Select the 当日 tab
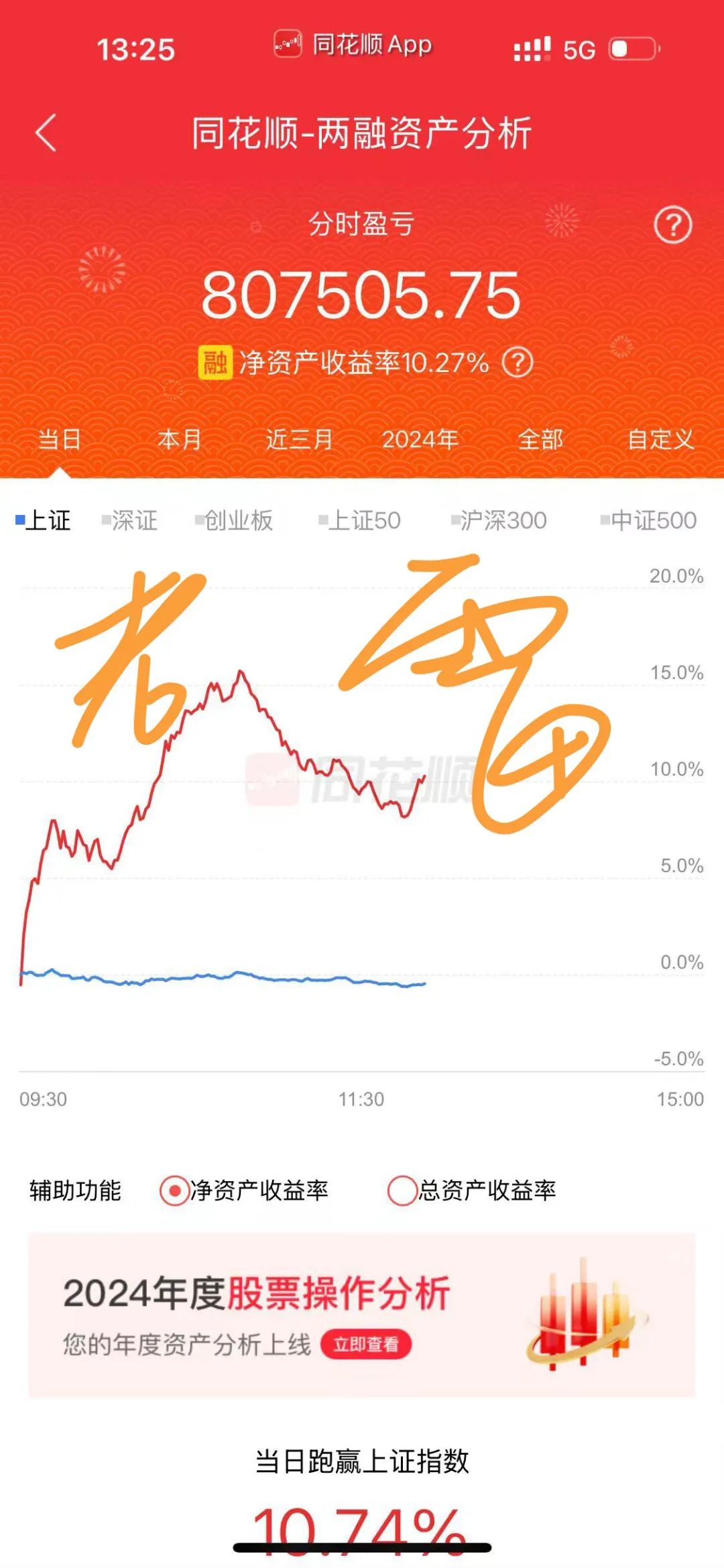Viewport: 724px width, 1568px height. (60, 440)
